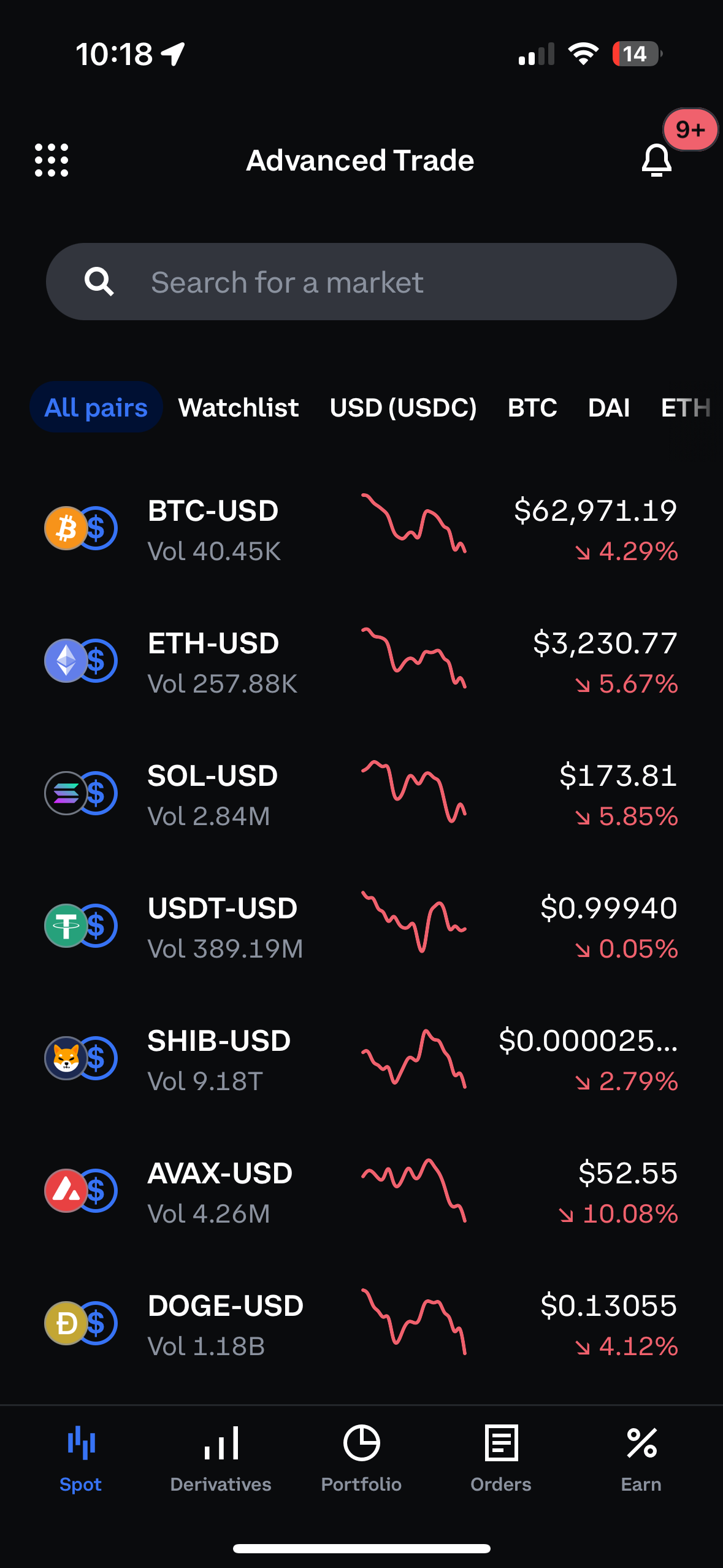723x1568 pixels.
Task: Show DAI quoted pairs
Action: click(x=608, y=407)
